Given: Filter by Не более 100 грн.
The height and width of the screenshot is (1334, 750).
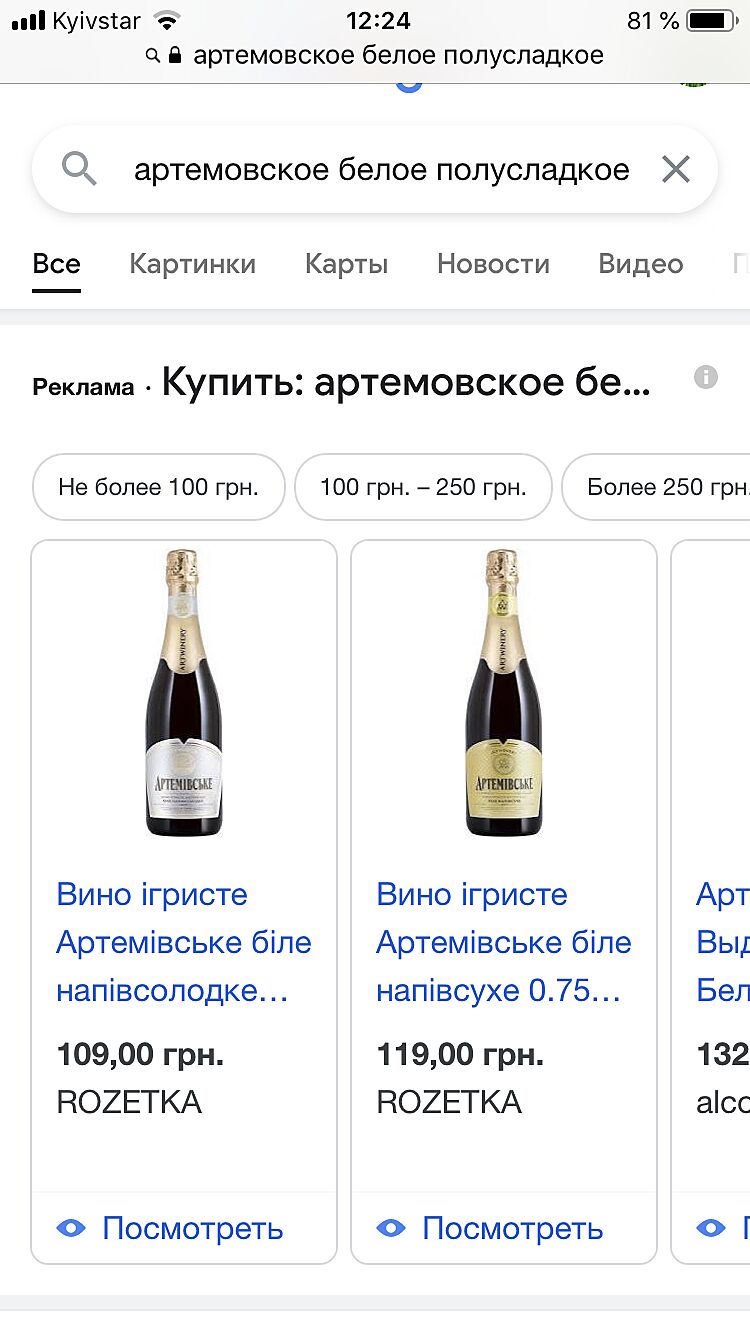Looking at the screenshot, I should point(158,487).
